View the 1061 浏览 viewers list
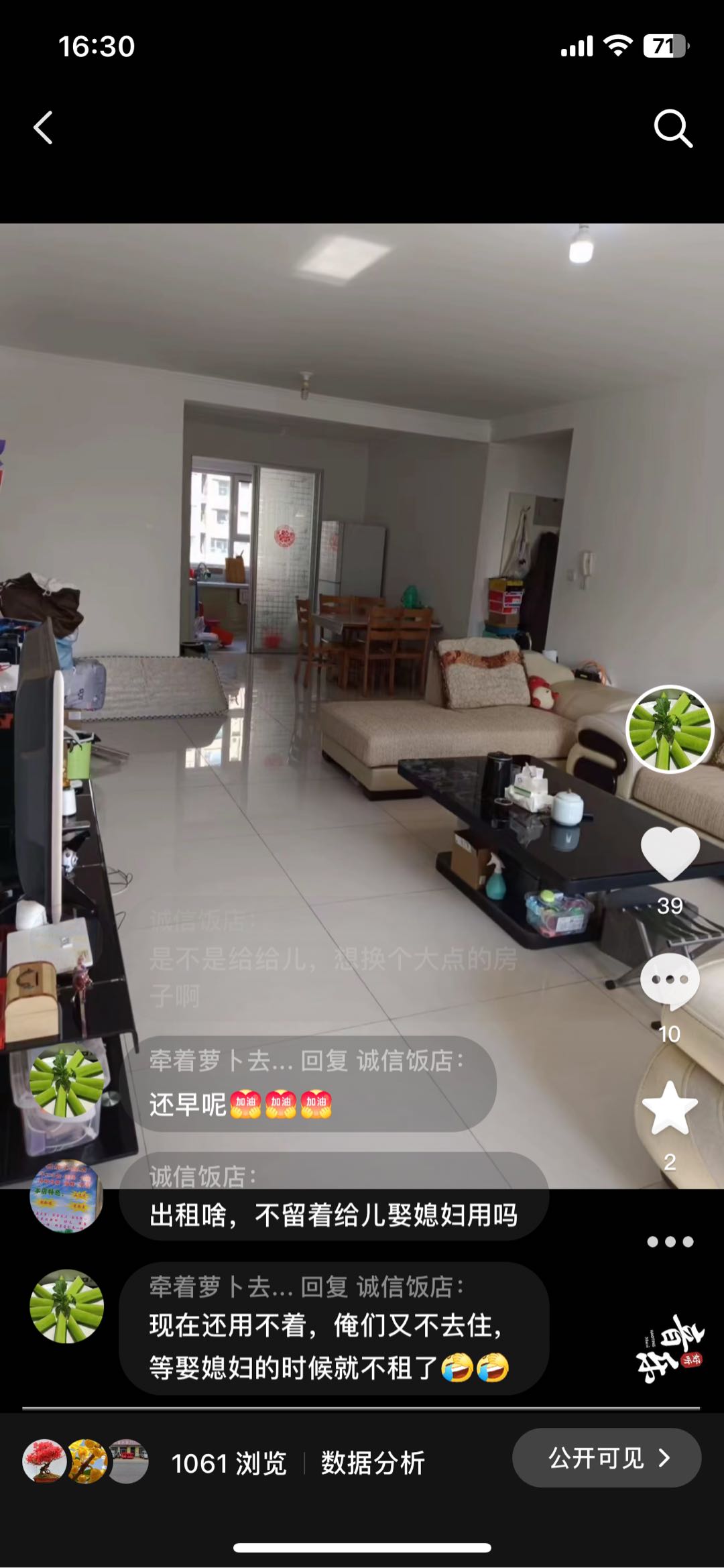This screenshot has width=724, height=1568. tap(228, 1463)
